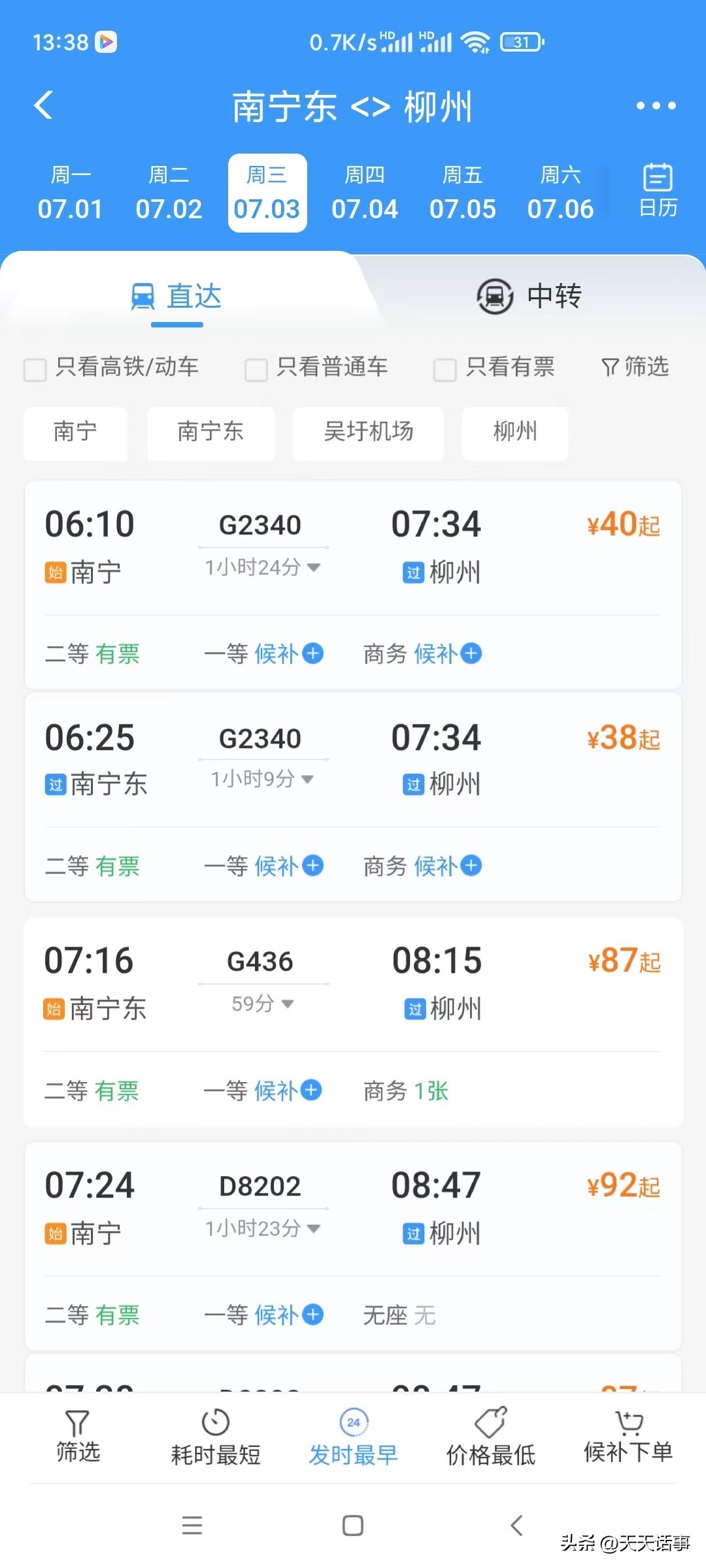Select date 周二 07.02
Image resolution: width=706 pixels, height=1568 pixels.
click(x=169, y=193)
